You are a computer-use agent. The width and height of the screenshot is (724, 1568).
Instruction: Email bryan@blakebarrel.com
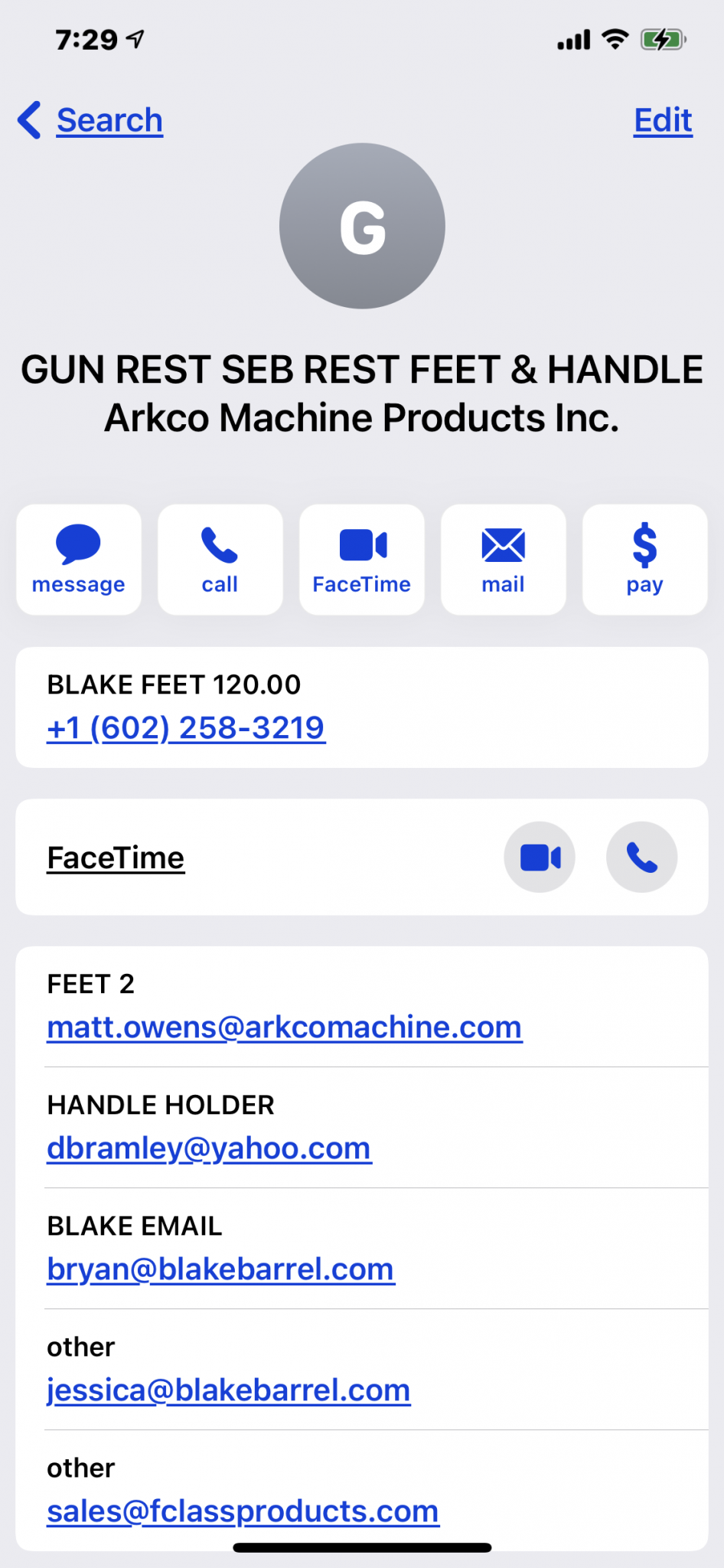click(220, 1269)
